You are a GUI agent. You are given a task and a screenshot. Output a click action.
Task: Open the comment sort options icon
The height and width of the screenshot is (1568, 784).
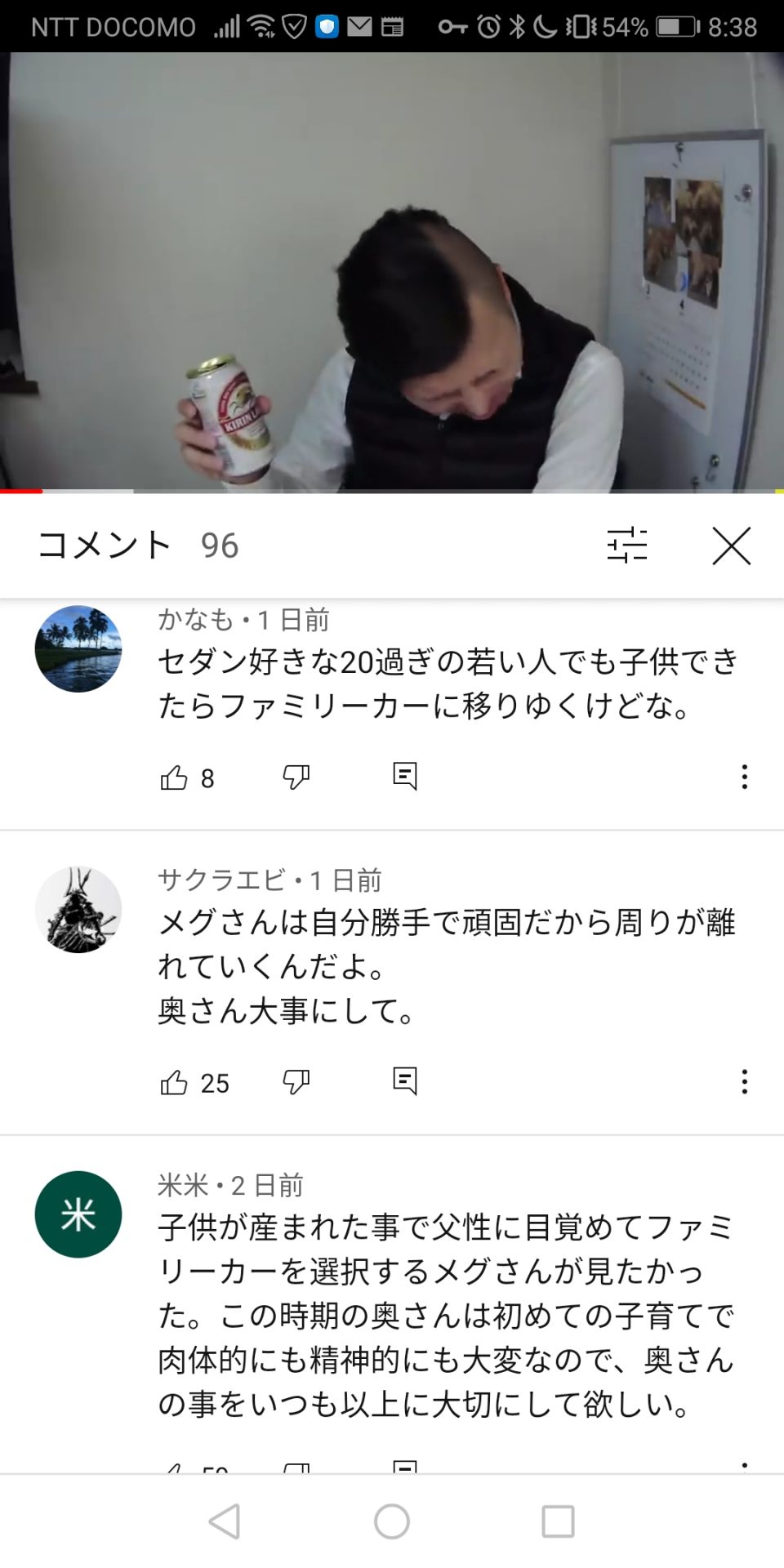(626, 545)
